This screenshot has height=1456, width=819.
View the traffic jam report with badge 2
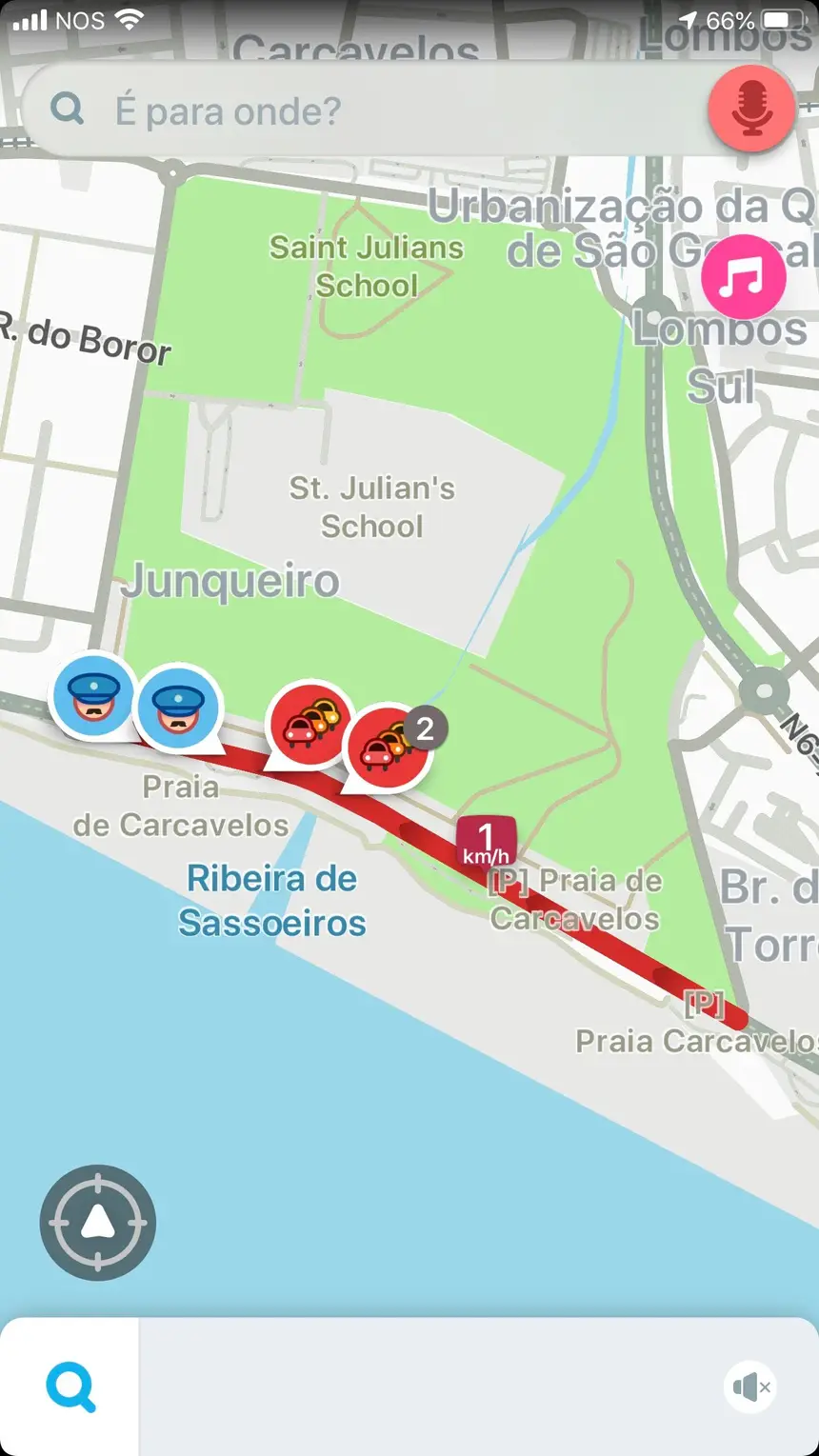386,748
